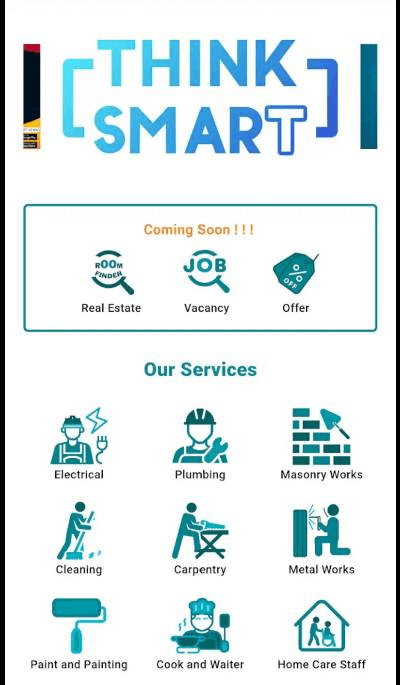Open the Plumbing service
This screenshot has height=685, width=400.
point(200,443)
